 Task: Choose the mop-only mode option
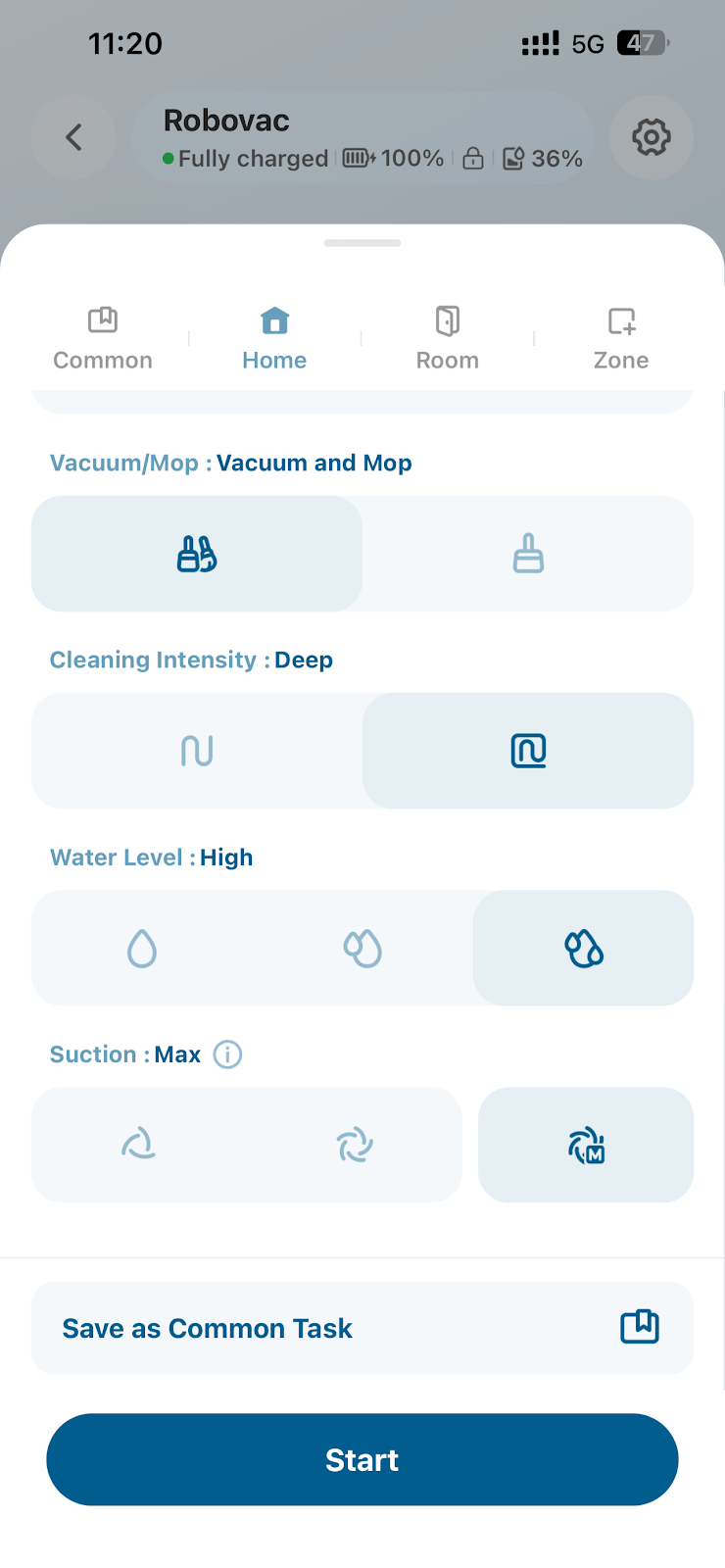coord(528,554)
